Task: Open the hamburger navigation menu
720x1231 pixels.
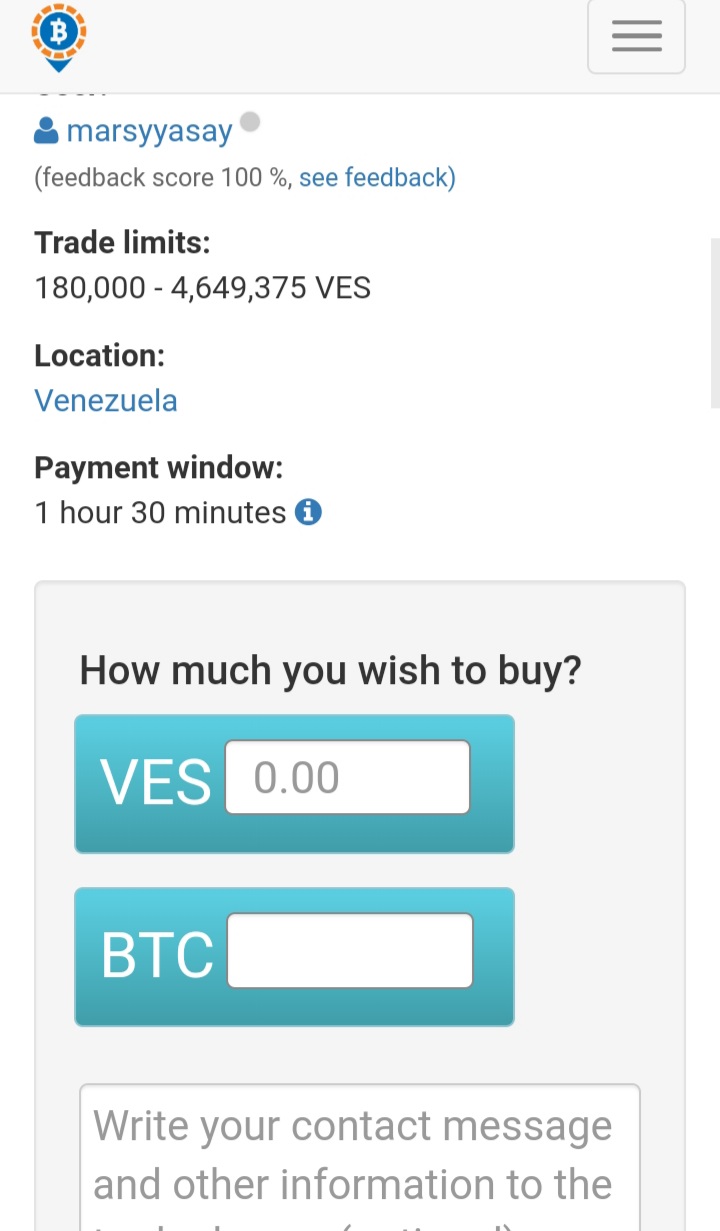Action: click(x=636, y=36)
